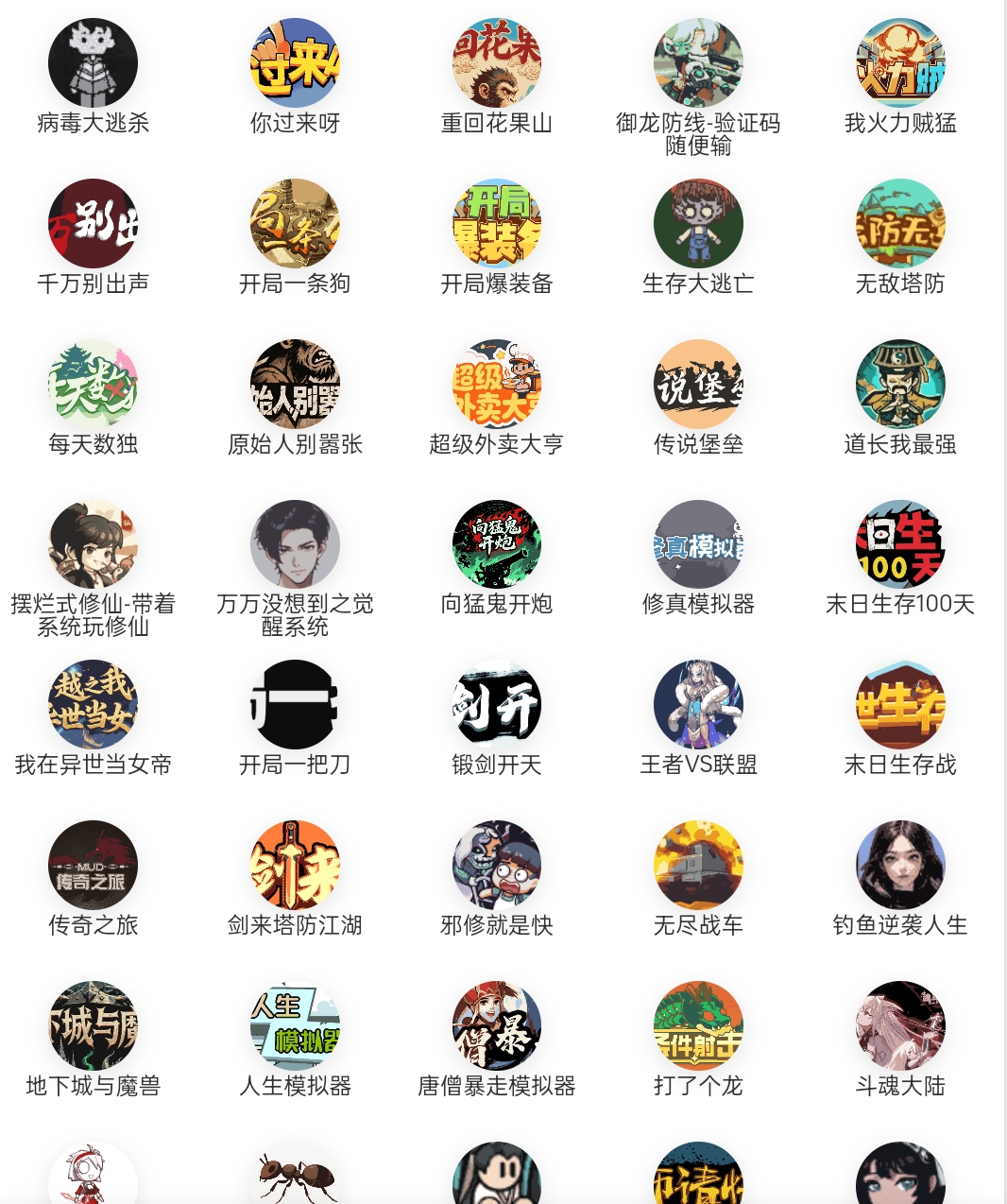This screenshot has width=1007, height=1204.
Task: Open 重回花果山 with the Monkey King icon
Action: click(496, 62)
